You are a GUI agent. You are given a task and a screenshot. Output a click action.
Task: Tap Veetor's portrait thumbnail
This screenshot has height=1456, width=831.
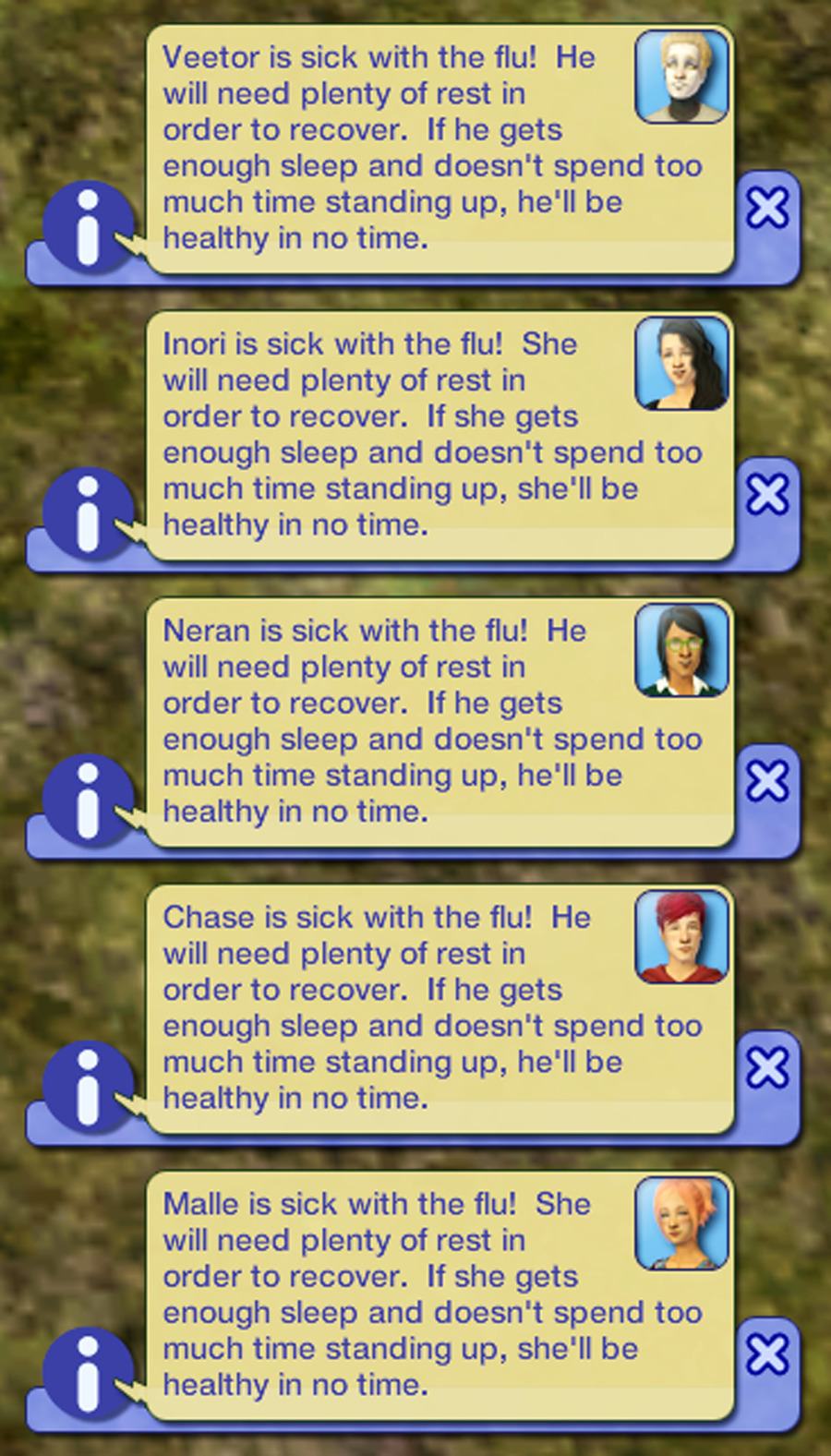(x=681, y=77)
